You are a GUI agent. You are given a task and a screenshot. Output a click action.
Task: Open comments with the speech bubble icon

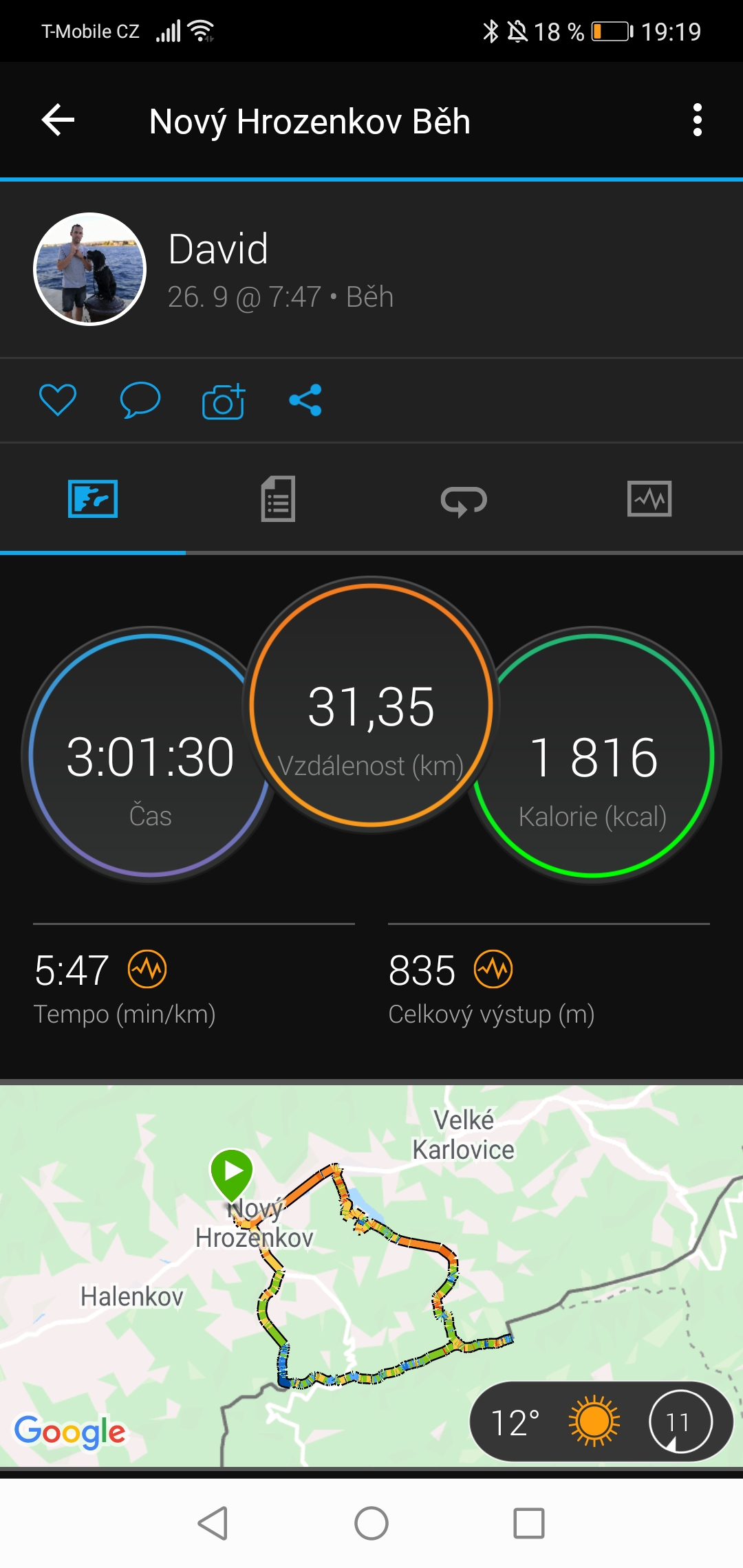click(140, 400)
